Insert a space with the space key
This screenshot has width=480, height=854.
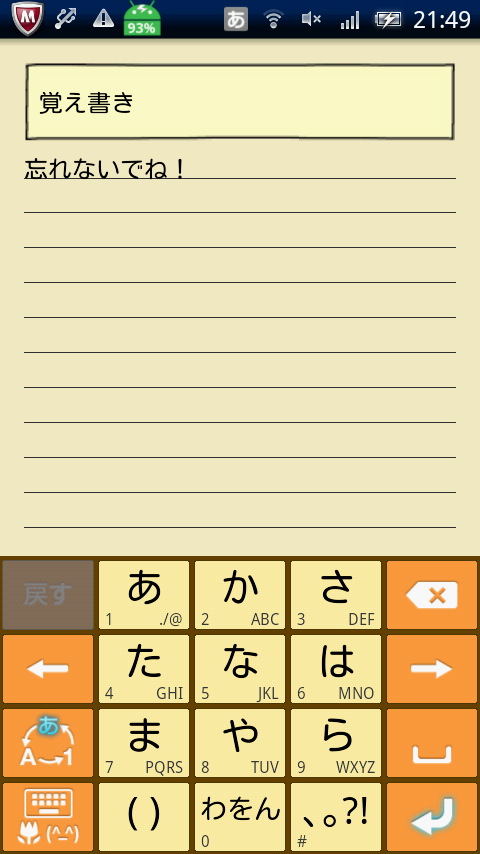pos(432,743)
